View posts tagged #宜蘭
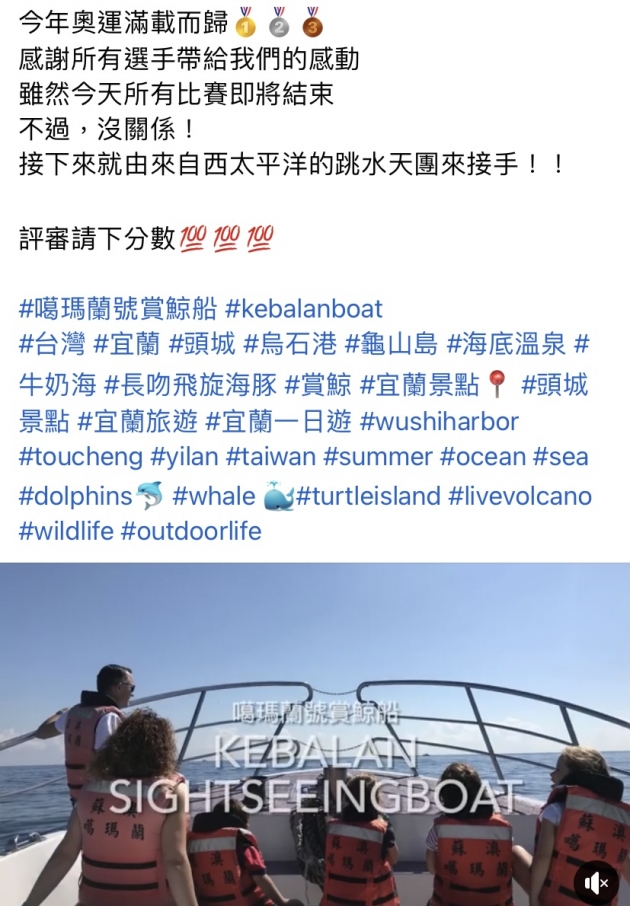The width and height of the screenshot is (630, 906). click(x=126, y=345)
